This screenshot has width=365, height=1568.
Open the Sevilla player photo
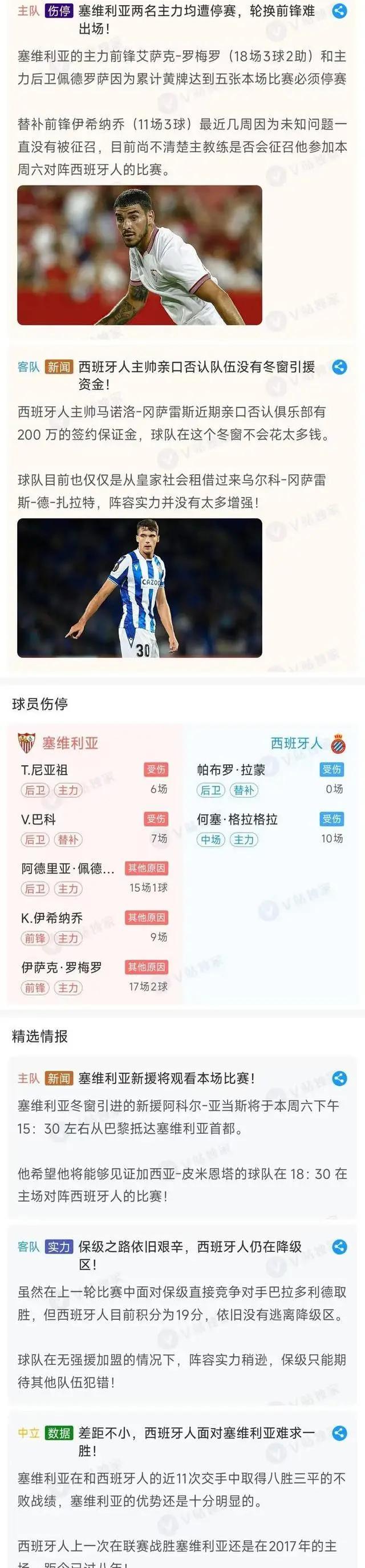[139, 255]
